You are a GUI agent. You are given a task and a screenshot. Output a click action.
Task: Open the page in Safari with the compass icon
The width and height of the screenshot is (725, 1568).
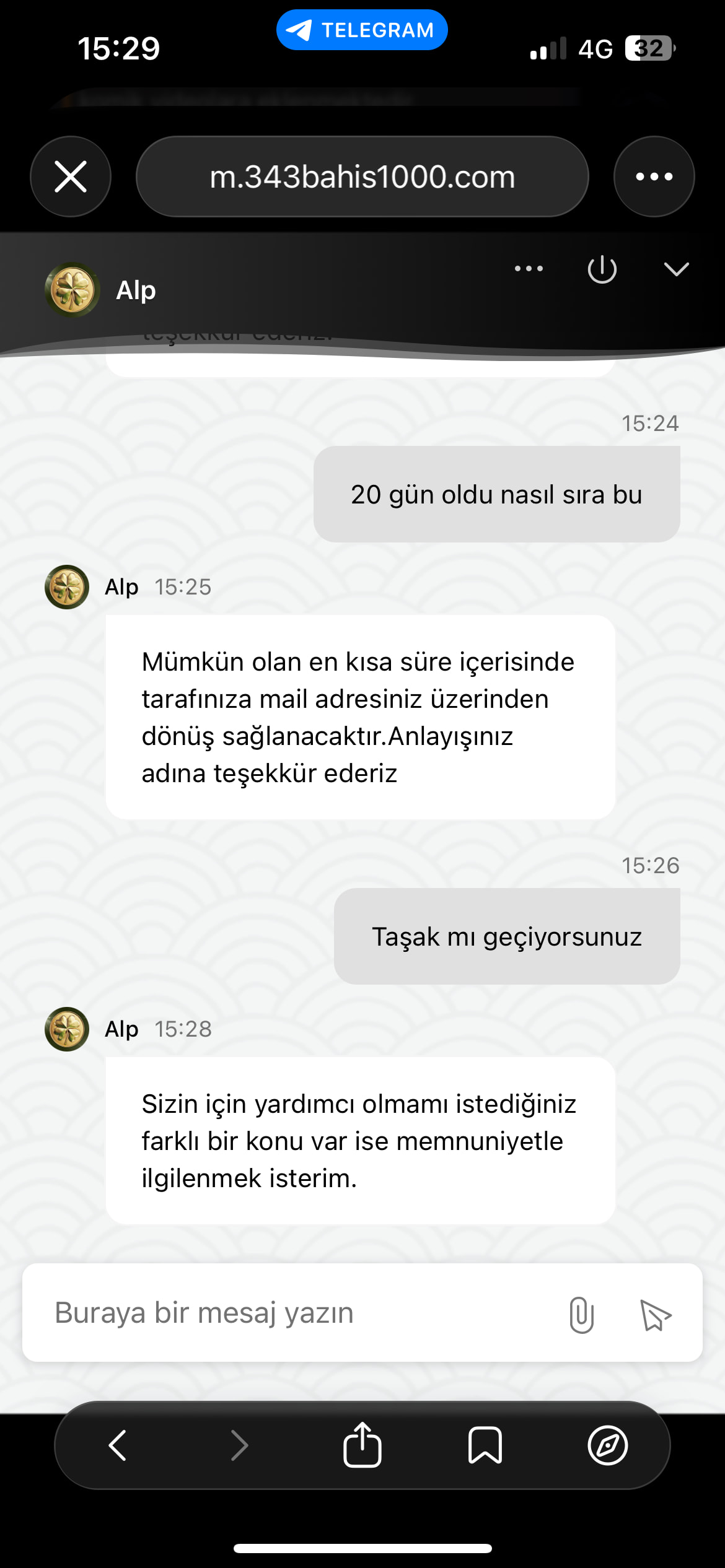click(607, 1445)
